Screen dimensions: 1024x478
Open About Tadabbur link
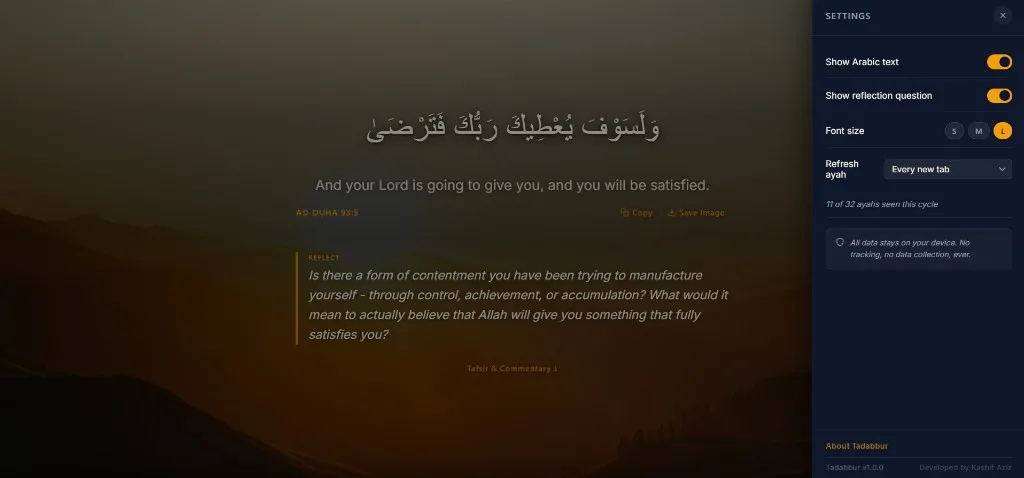point(856,446)
